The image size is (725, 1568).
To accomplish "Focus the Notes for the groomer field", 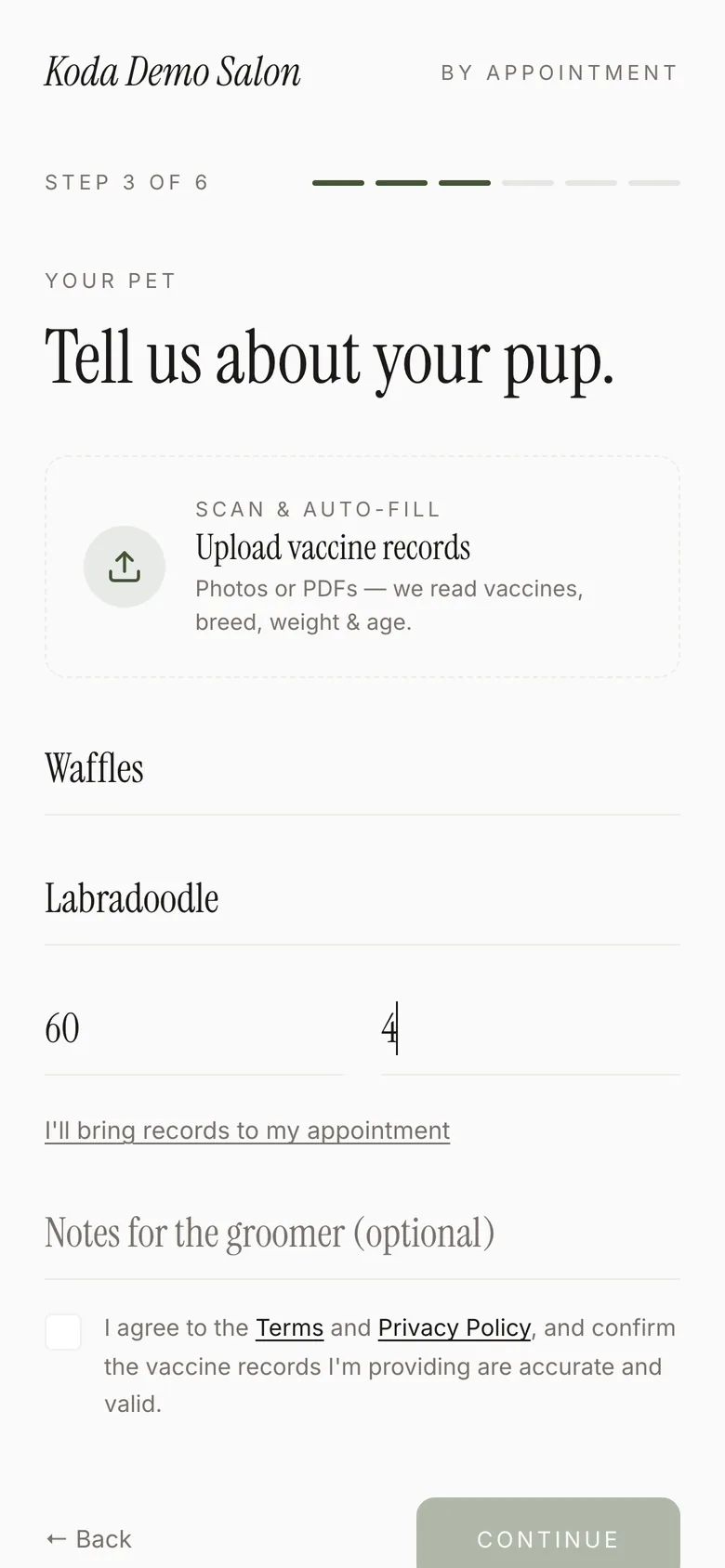I will (x=362, y=1234).
